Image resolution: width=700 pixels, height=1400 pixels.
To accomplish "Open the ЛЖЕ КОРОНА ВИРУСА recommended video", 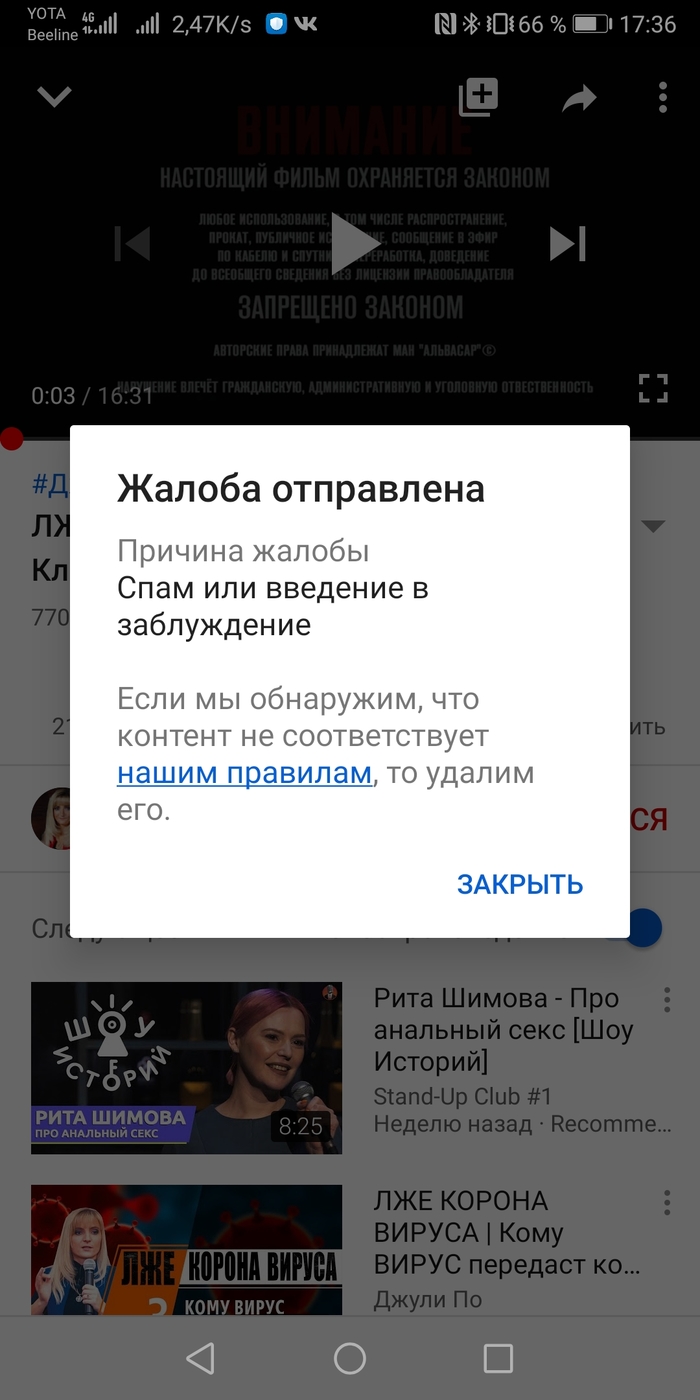I will pyautogui.click(x=186, y=1250).
